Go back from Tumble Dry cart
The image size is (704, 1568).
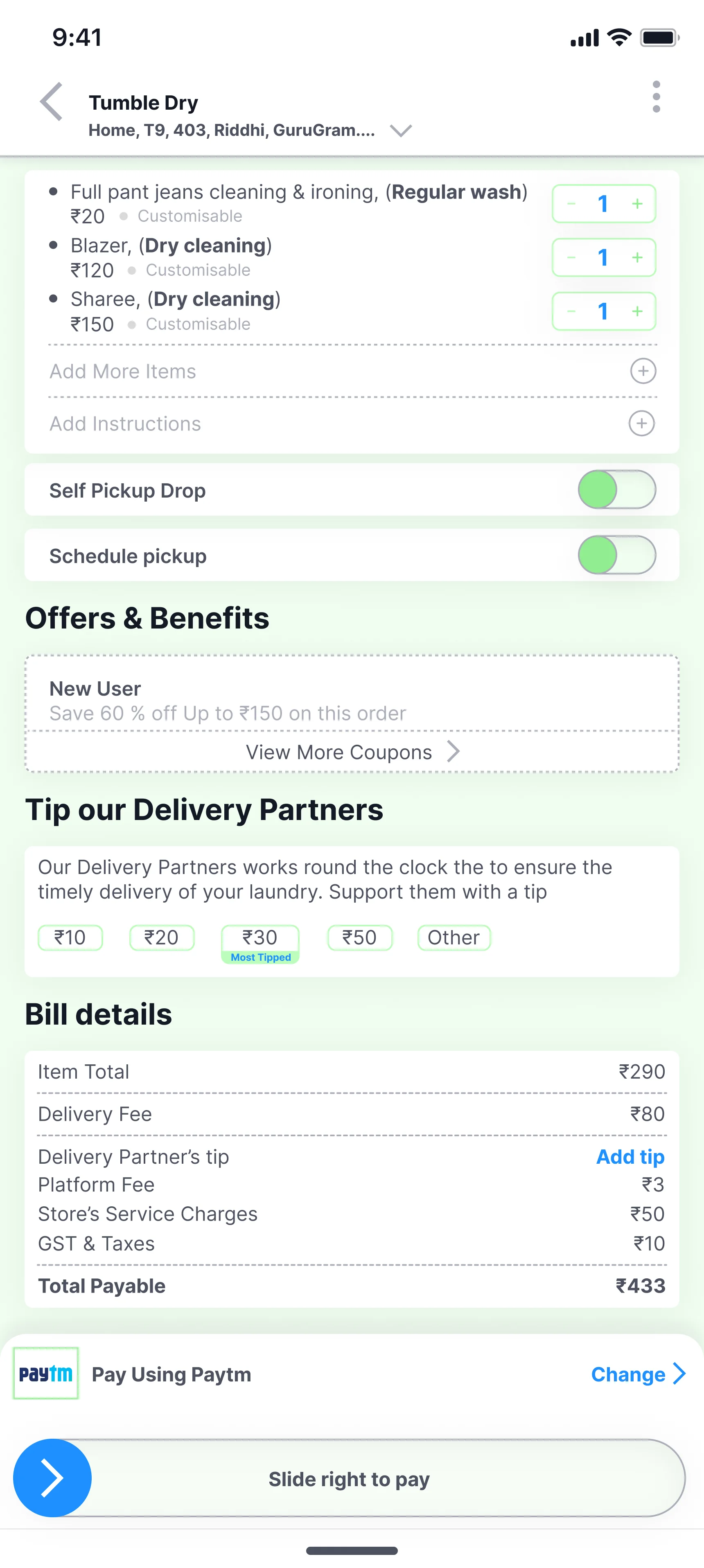click(x=51, y=101)
